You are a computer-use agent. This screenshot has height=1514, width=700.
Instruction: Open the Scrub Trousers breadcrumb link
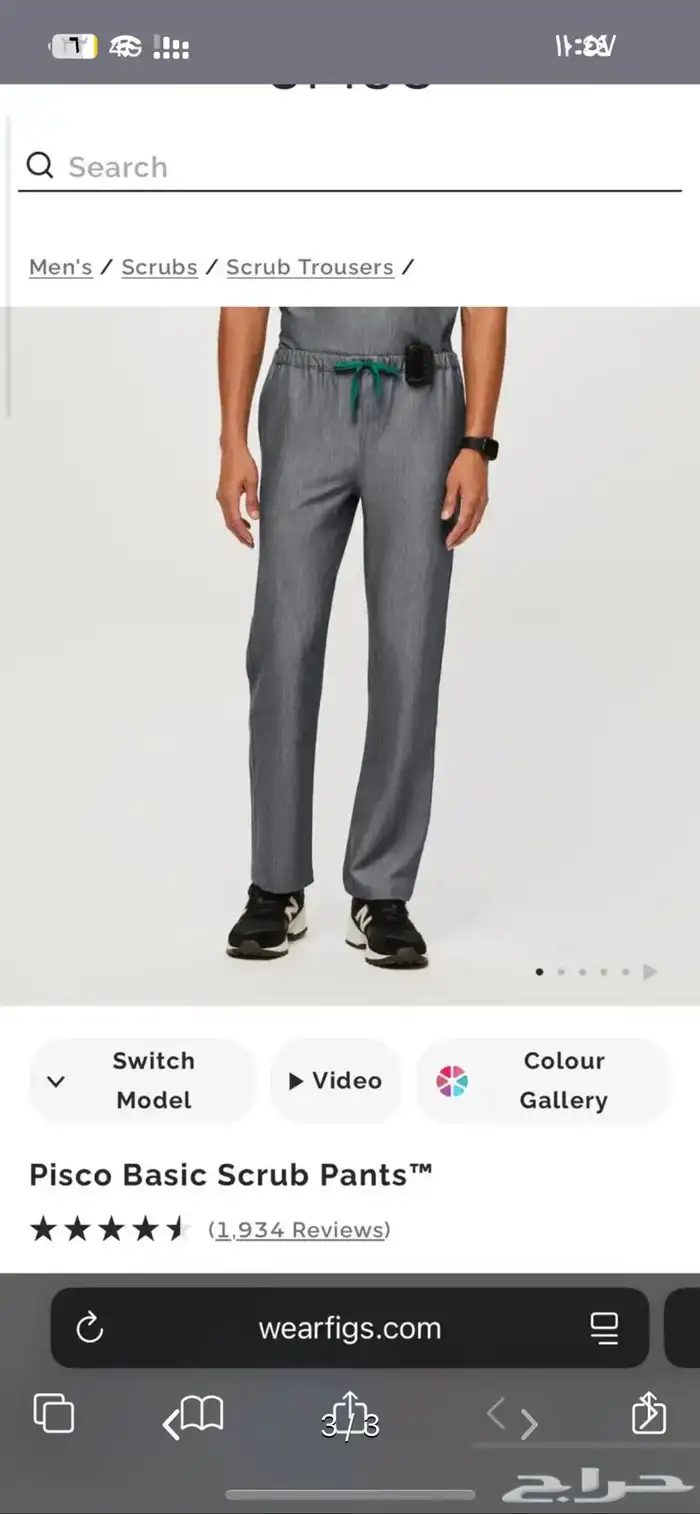[x=310, y=267]
